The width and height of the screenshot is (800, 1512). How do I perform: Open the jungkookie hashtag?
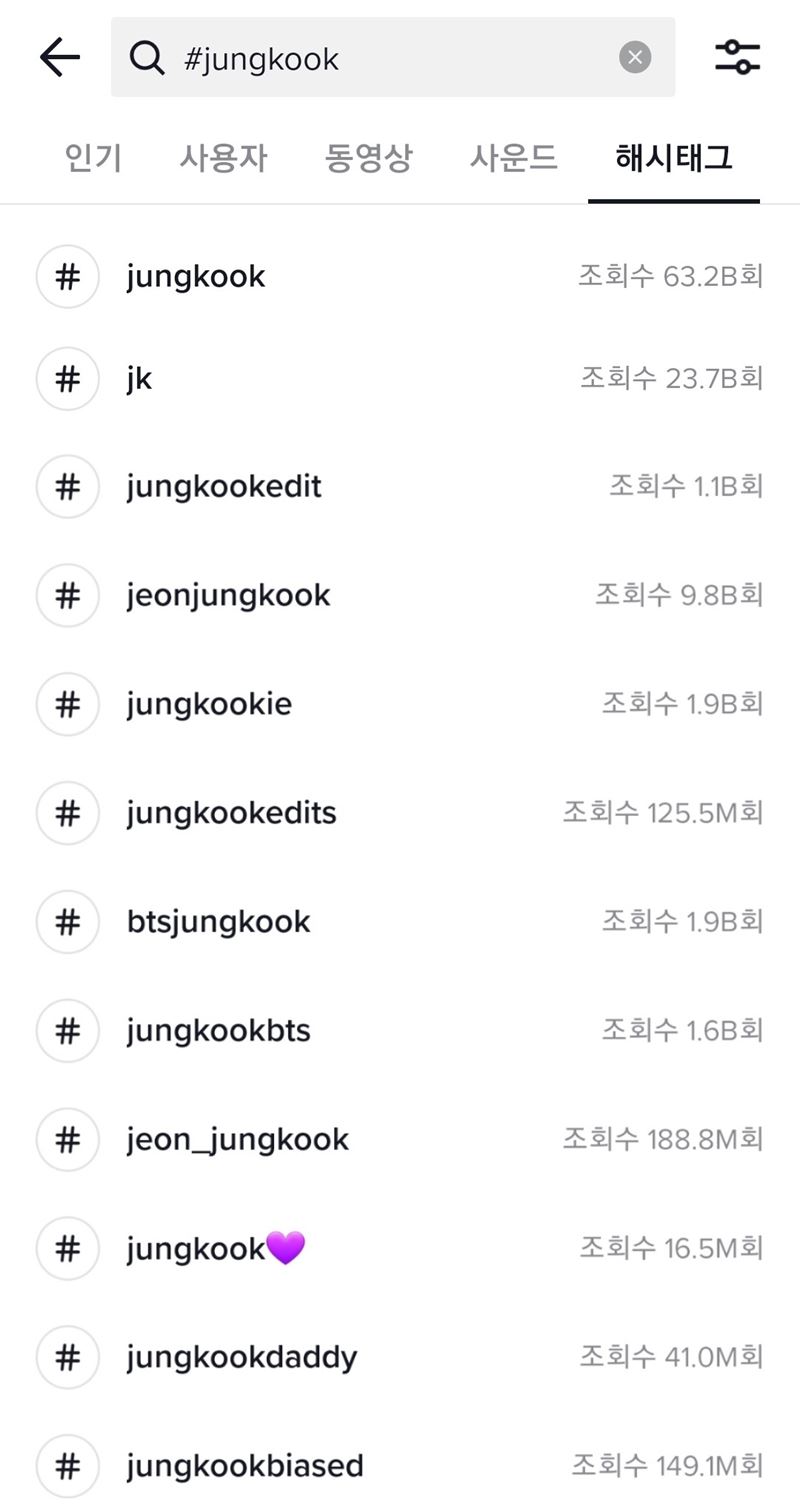(400, 704)
